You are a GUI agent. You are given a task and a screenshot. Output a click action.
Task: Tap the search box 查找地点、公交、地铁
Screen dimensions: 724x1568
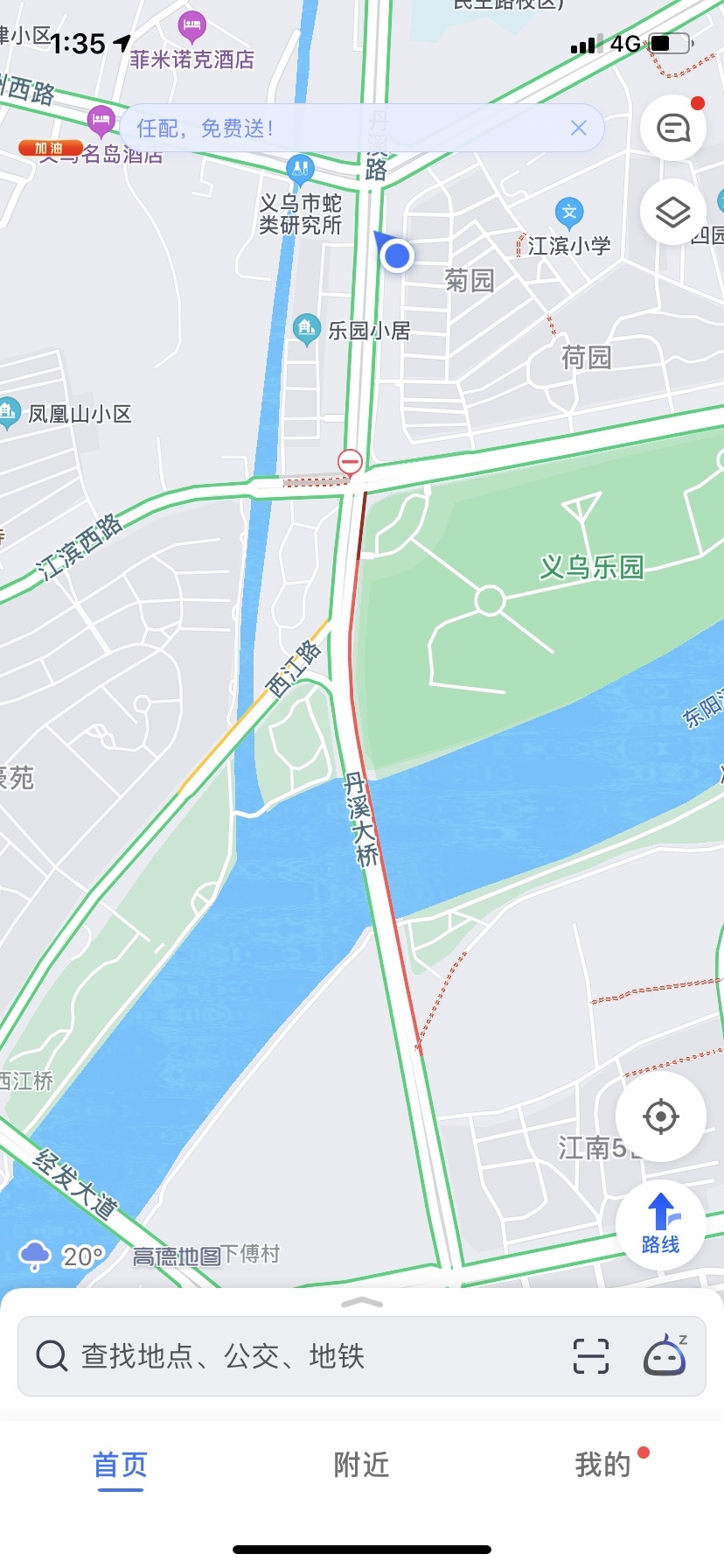point(289,1356)
